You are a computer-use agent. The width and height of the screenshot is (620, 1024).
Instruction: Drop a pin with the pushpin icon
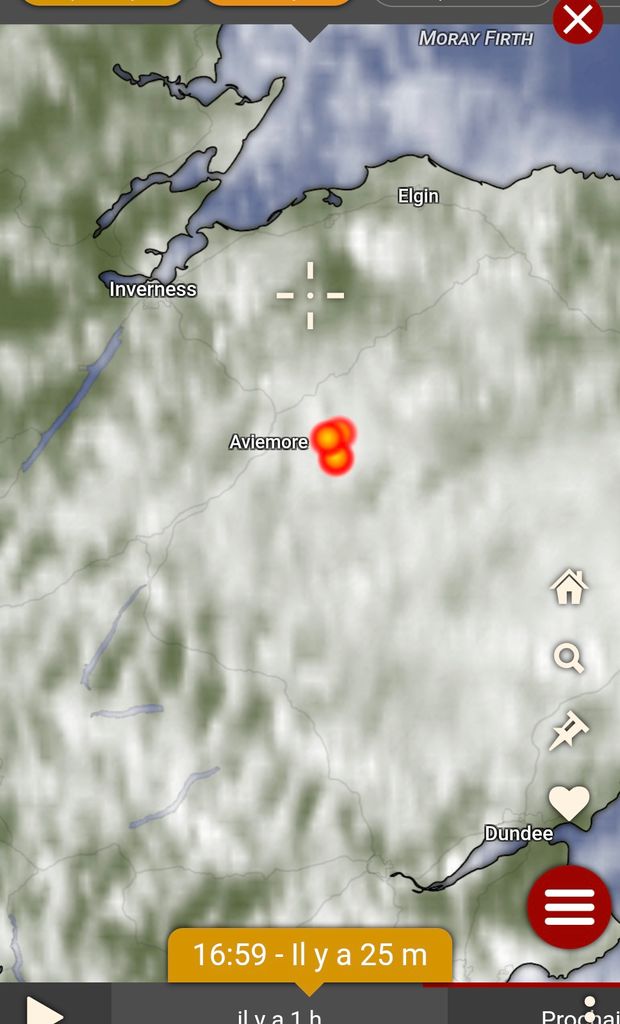pyautogui.click(x=569, y=731)
